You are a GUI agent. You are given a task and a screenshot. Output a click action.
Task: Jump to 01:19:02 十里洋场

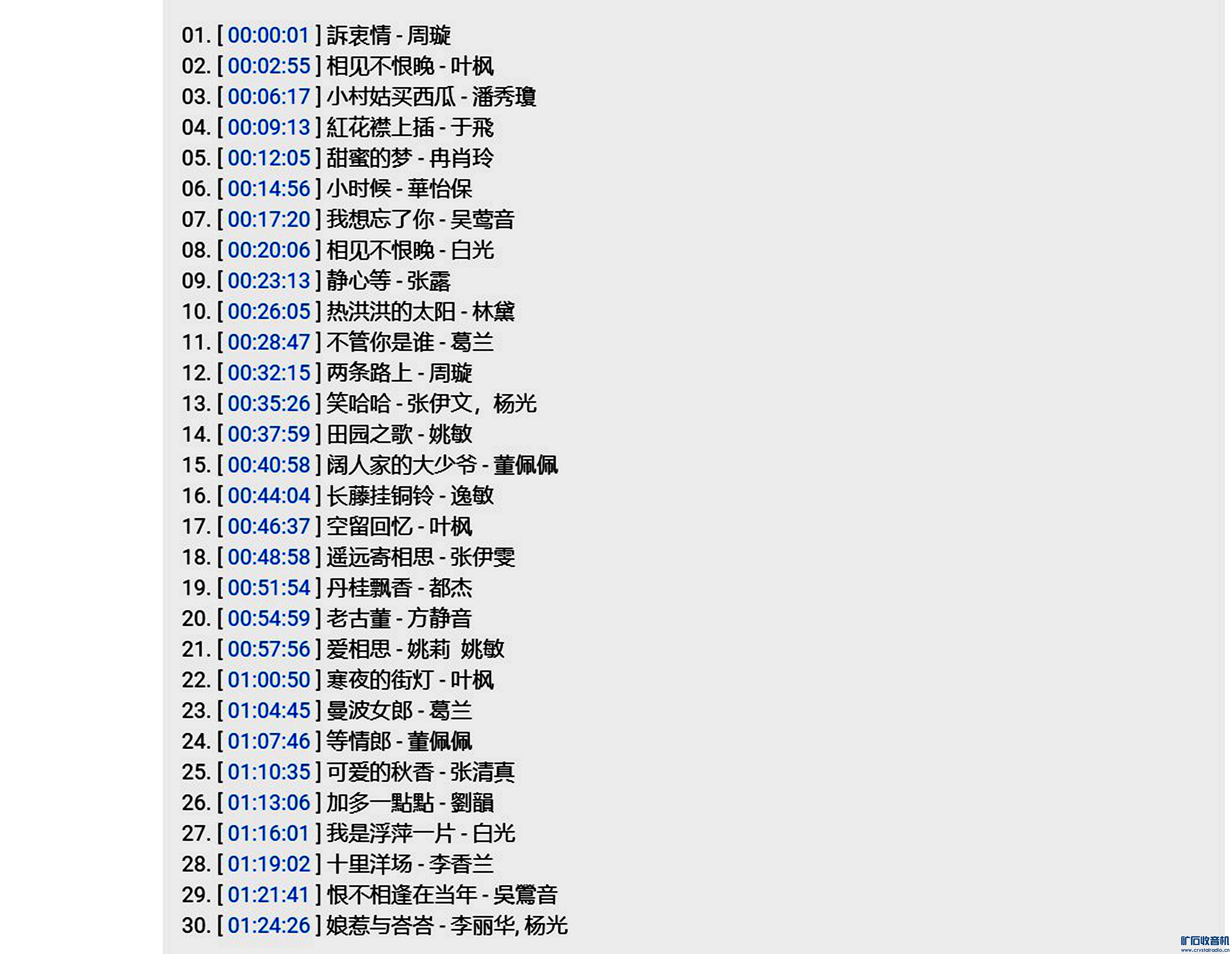[x=269, y=864]
